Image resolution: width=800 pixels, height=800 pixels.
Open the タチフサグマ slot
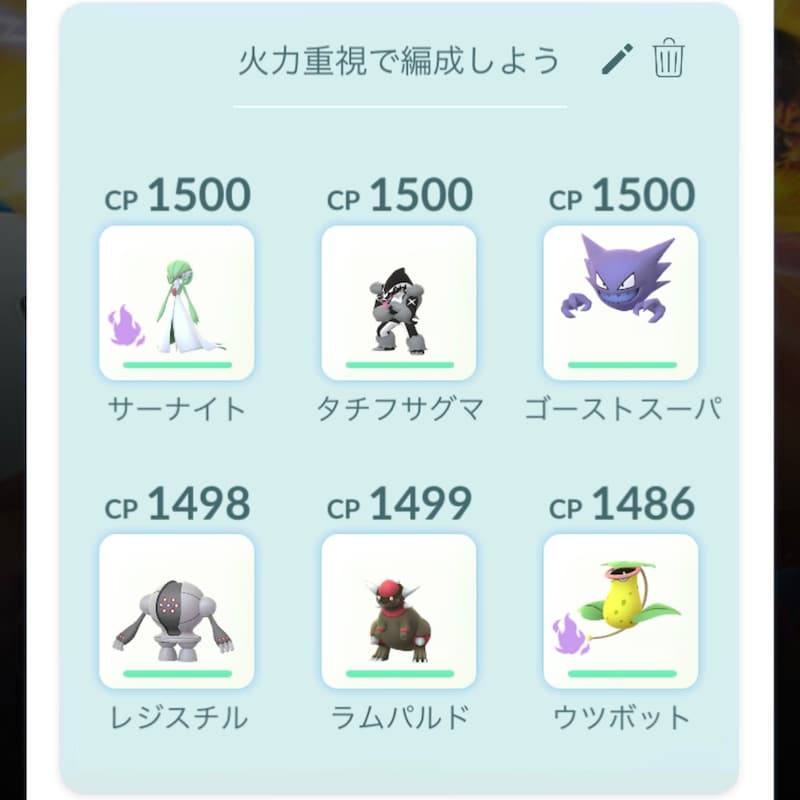(x=398, y=303)
